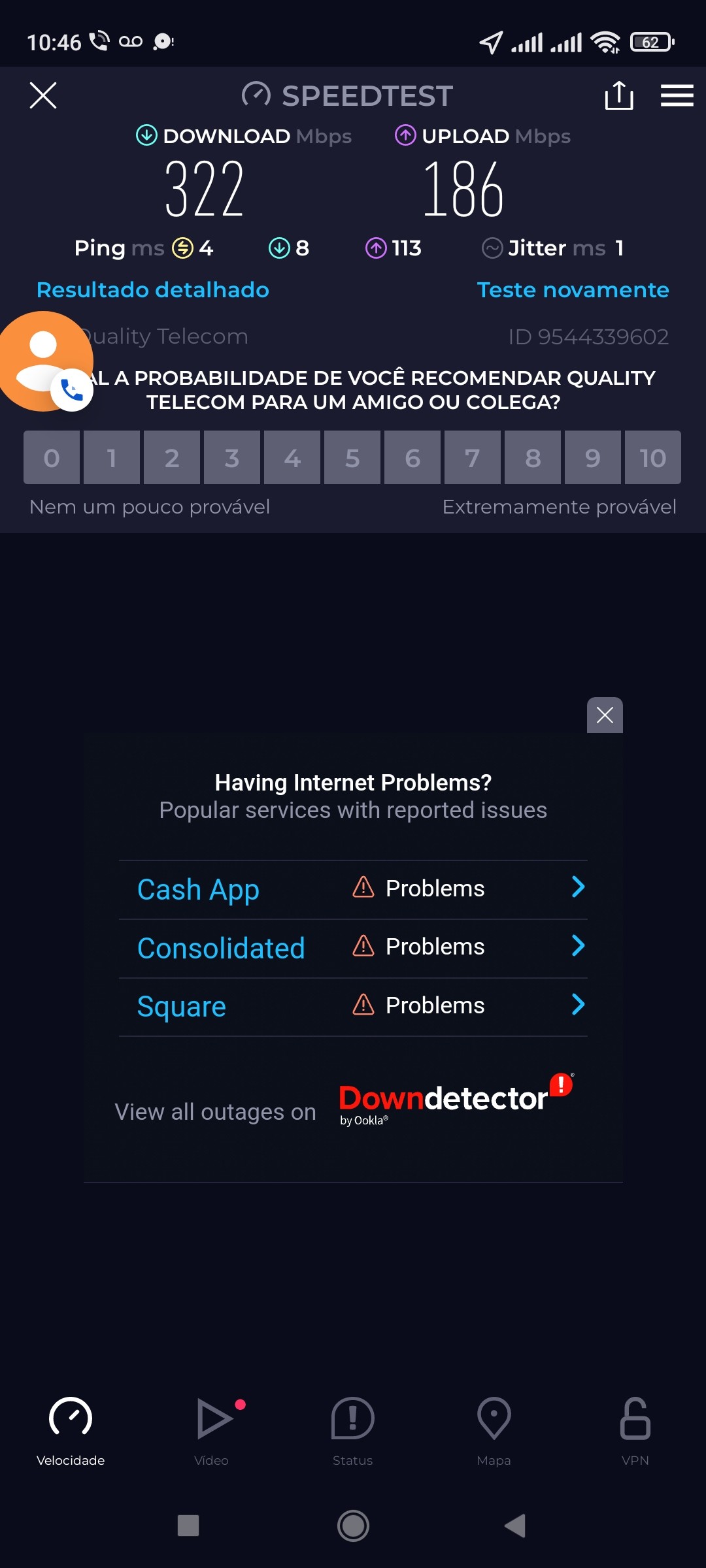The height and width of the screenshot is (1568, 706).
Task: Rate recommendation score 5
Action: pos(352,458)
